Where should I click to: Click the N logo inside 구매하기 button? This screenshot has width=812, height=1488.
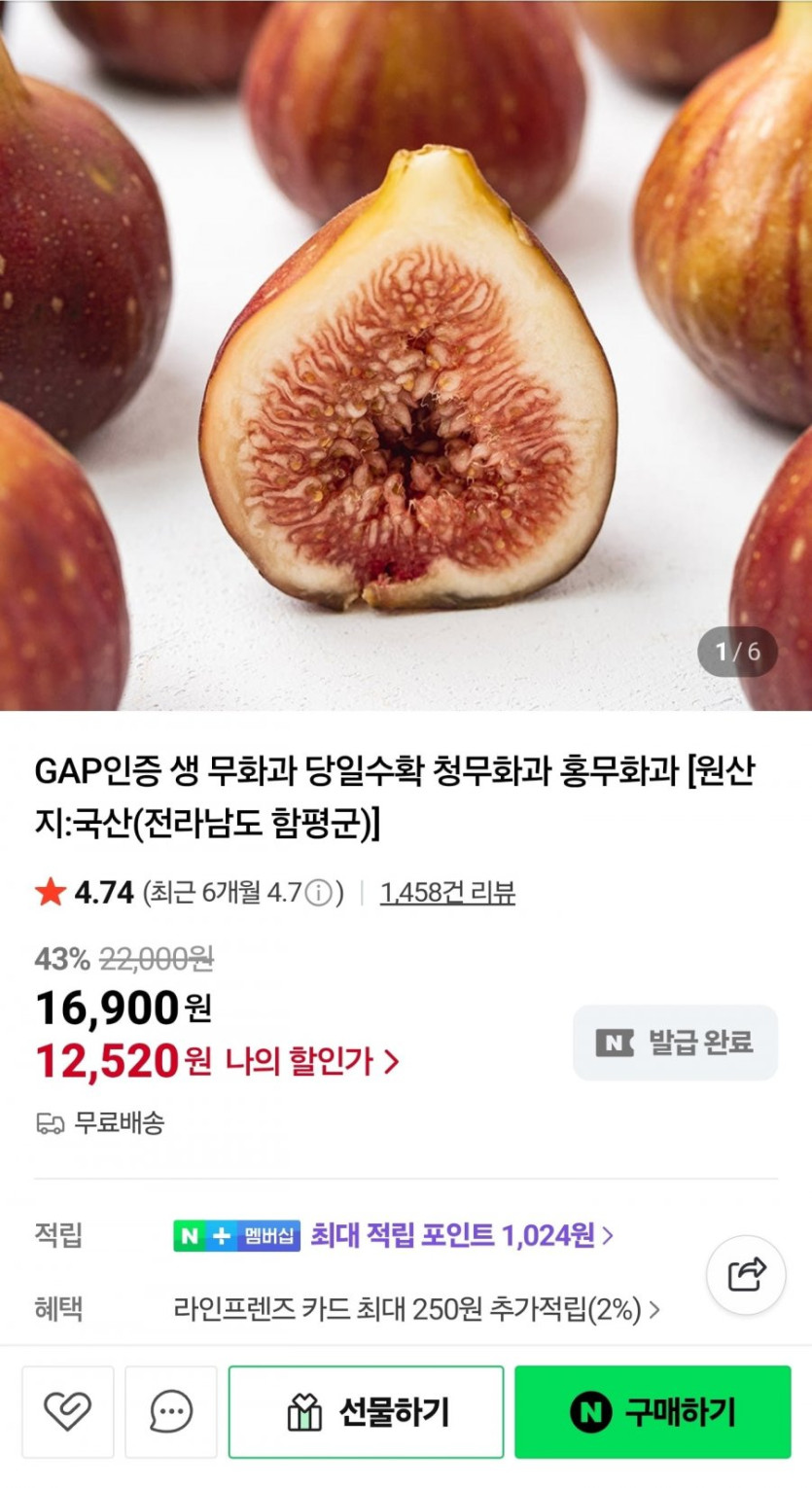point(593,1412)
